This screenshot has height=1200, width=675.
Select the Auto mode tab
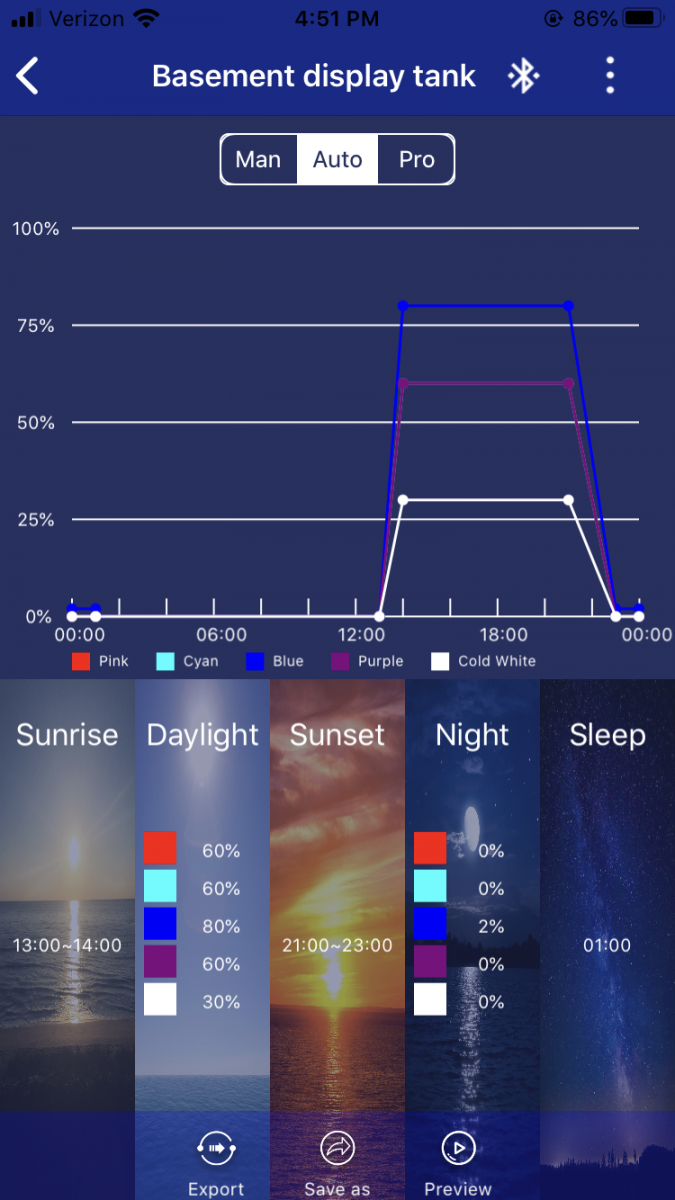pyautogui.click(x=337, y=160)
